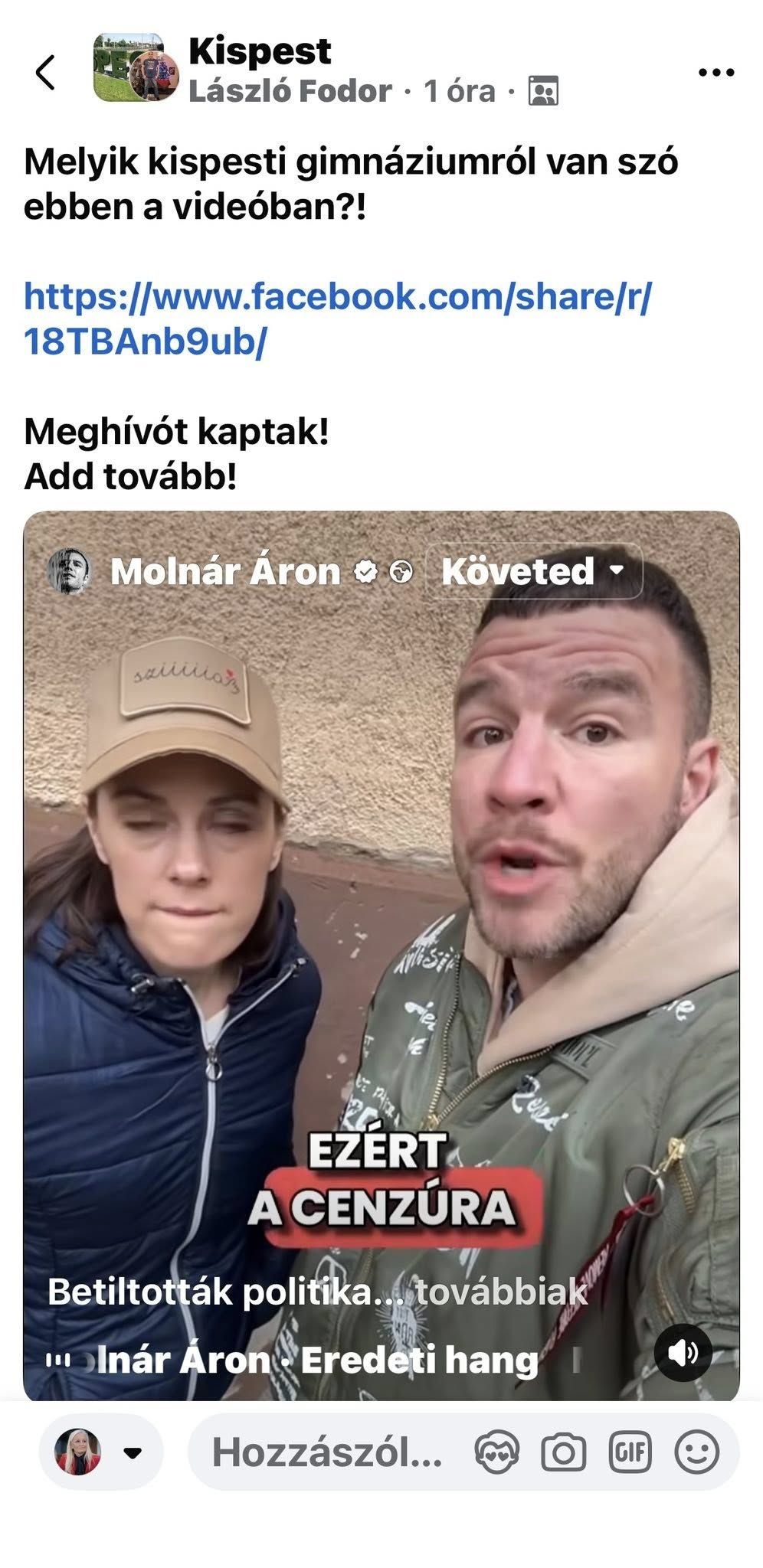Open László Fodor's profile

click(290, 92)
